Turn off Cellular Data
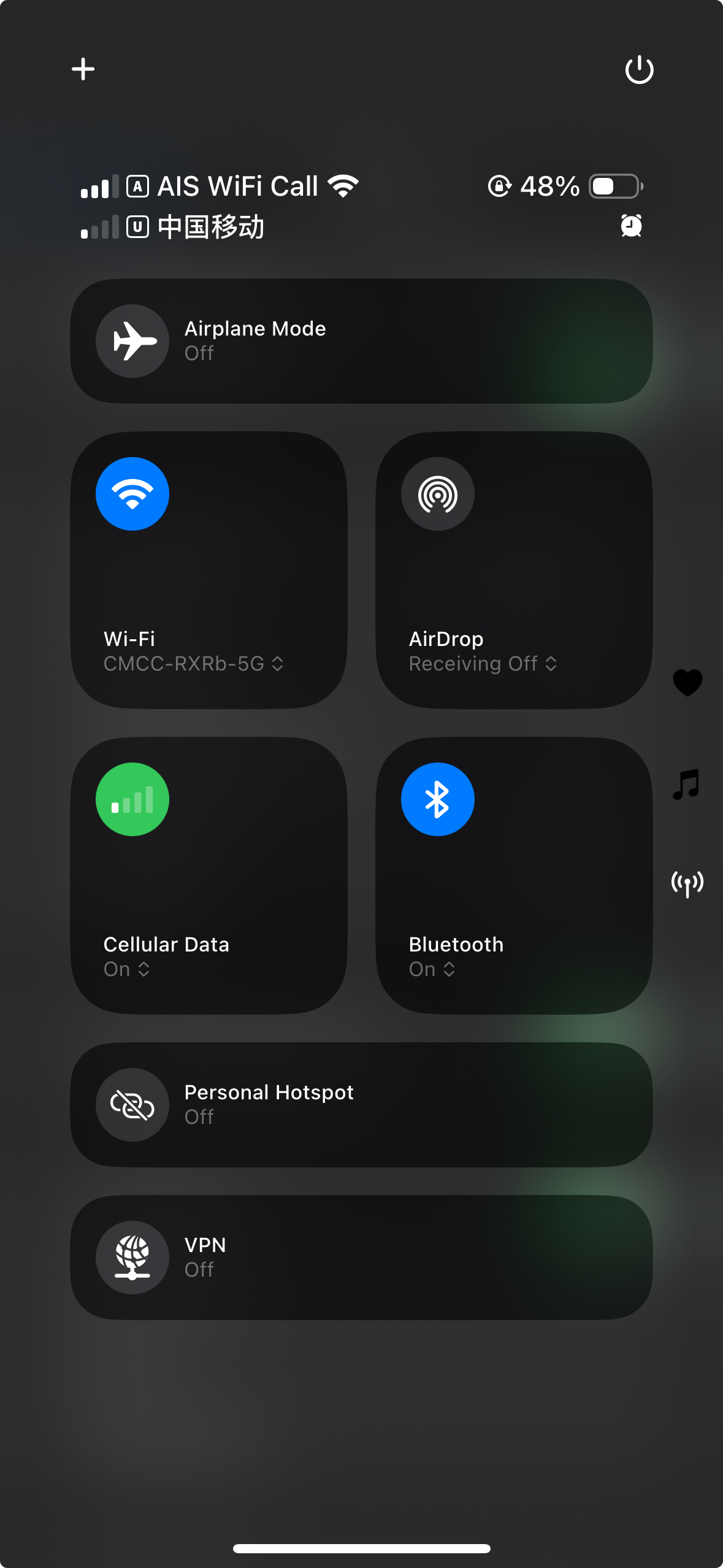The image size is (723, 1568). coord(132,799)
